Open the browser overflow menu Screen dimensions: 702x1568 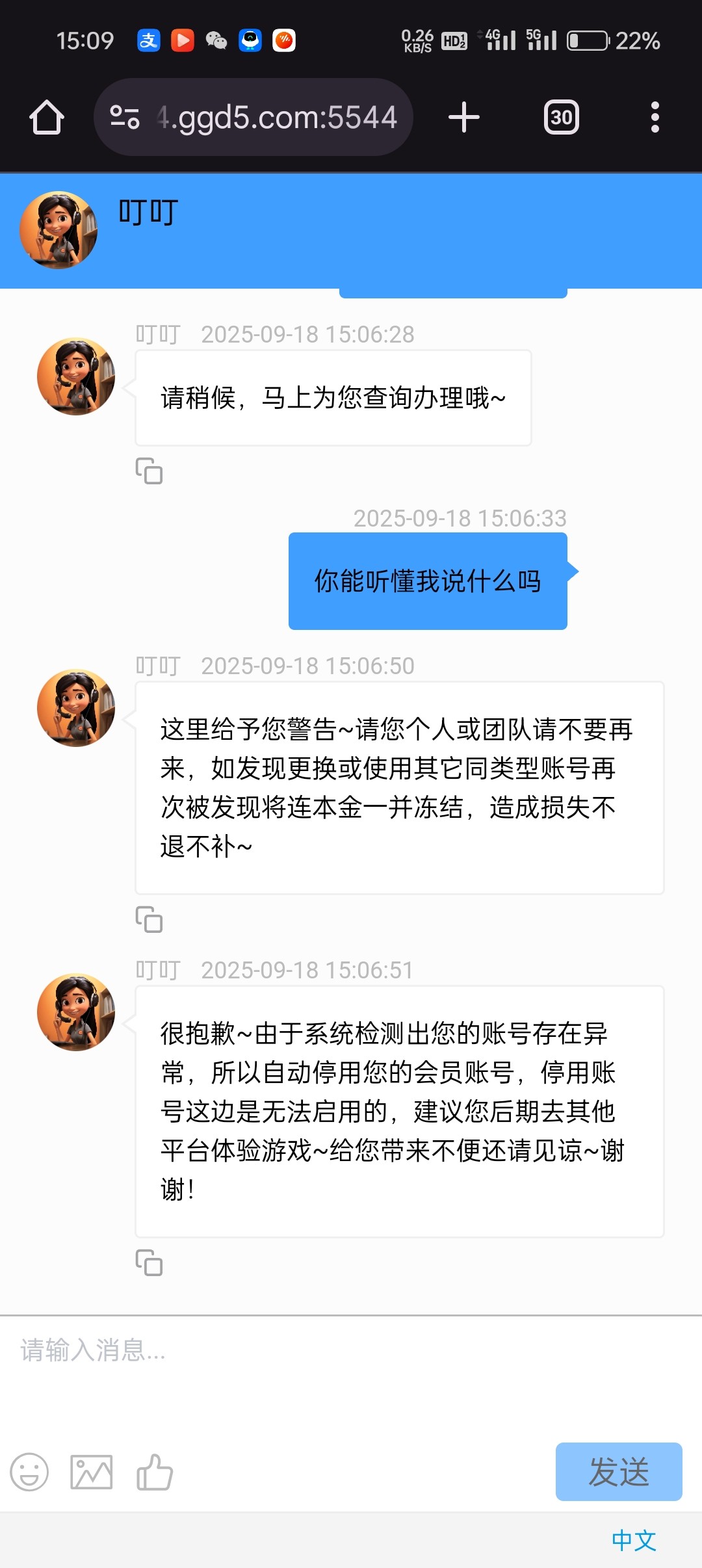pyautogui.click(x=655, y=118)
